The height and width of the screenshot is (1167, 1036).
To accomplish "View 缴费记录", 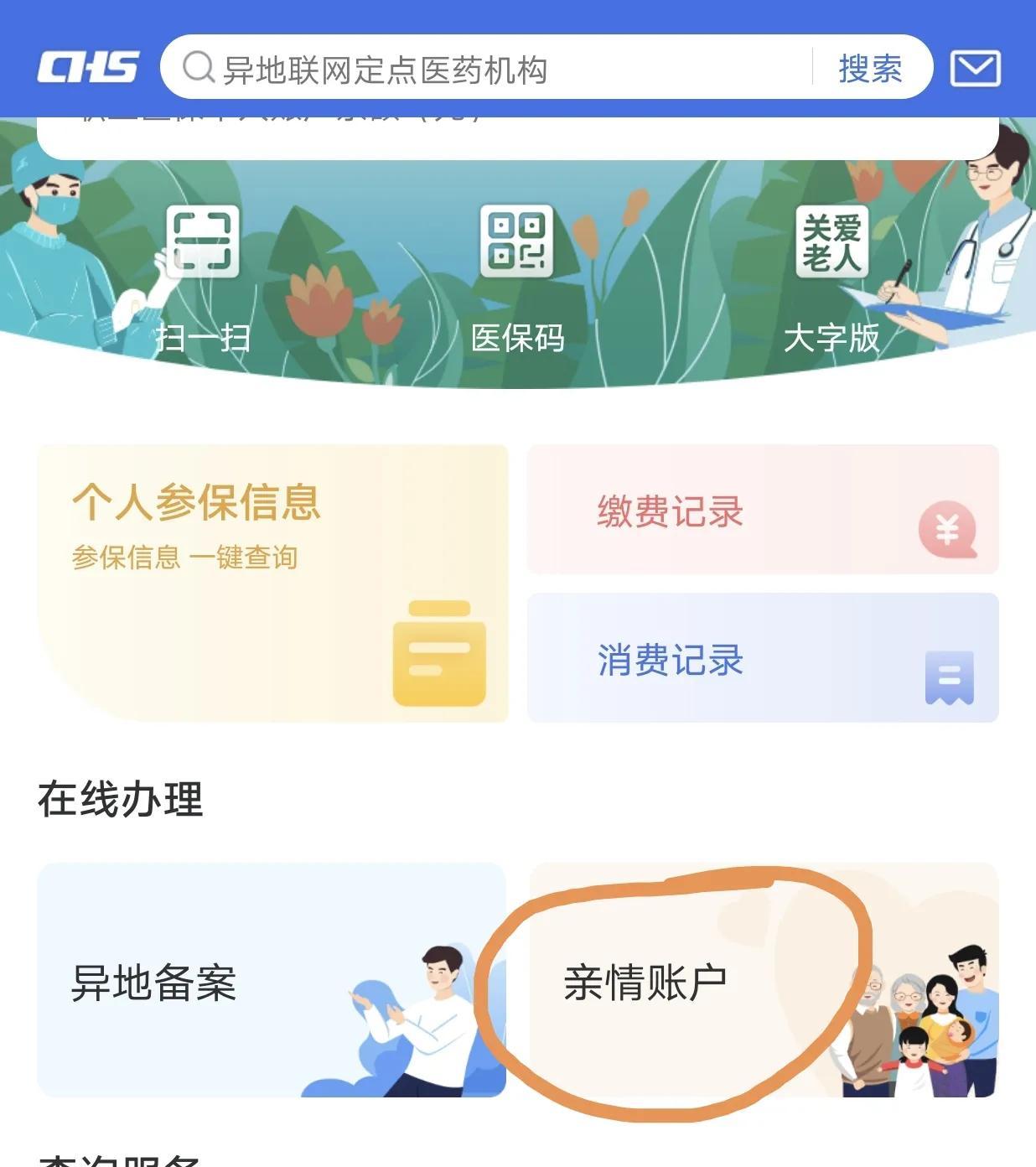I will pos(763,510).
